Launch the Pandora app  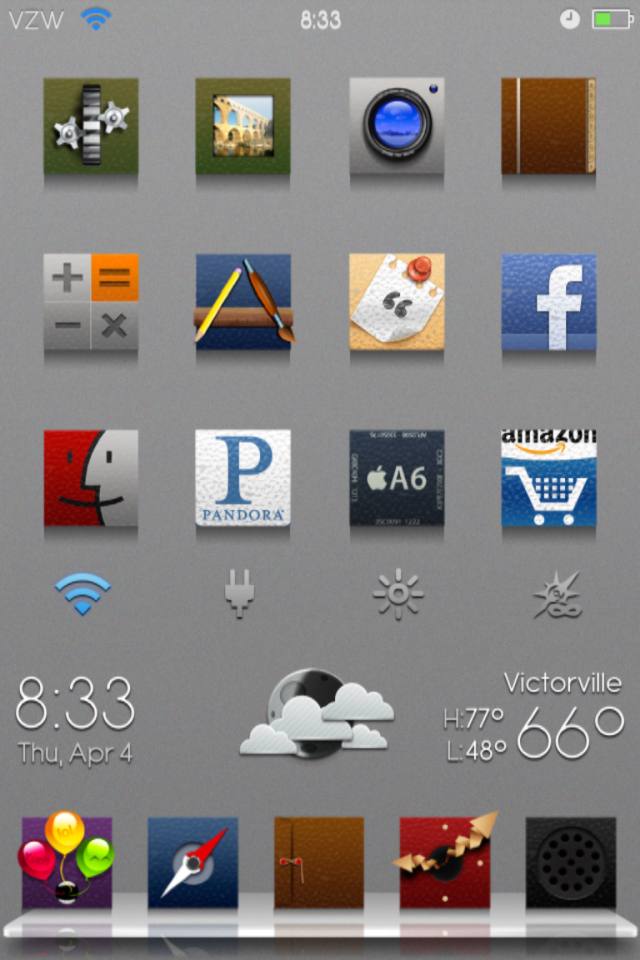click(243, 478)
